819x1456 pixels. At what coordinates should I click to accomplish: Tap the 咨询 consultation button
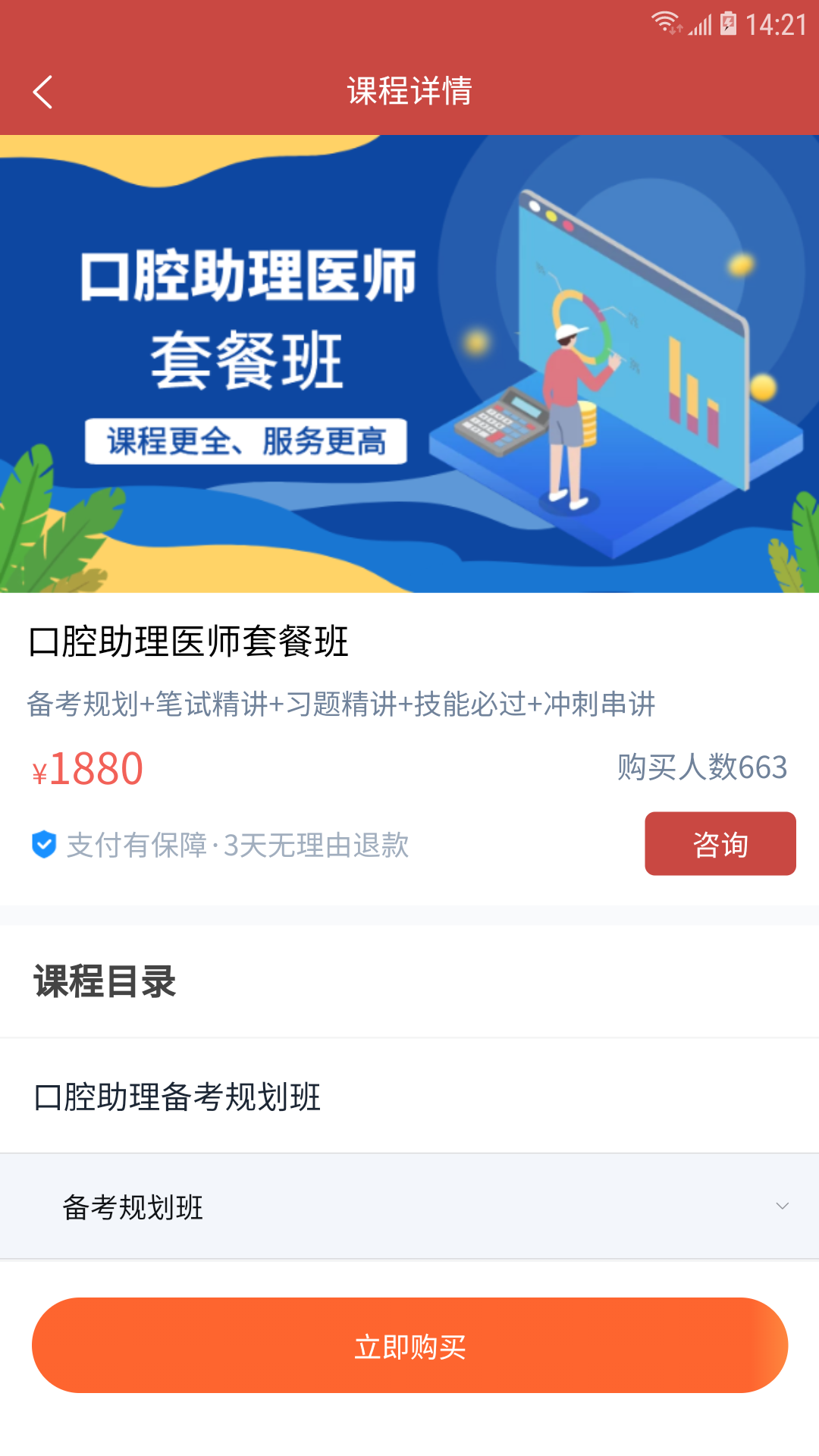tap(720, 843)
